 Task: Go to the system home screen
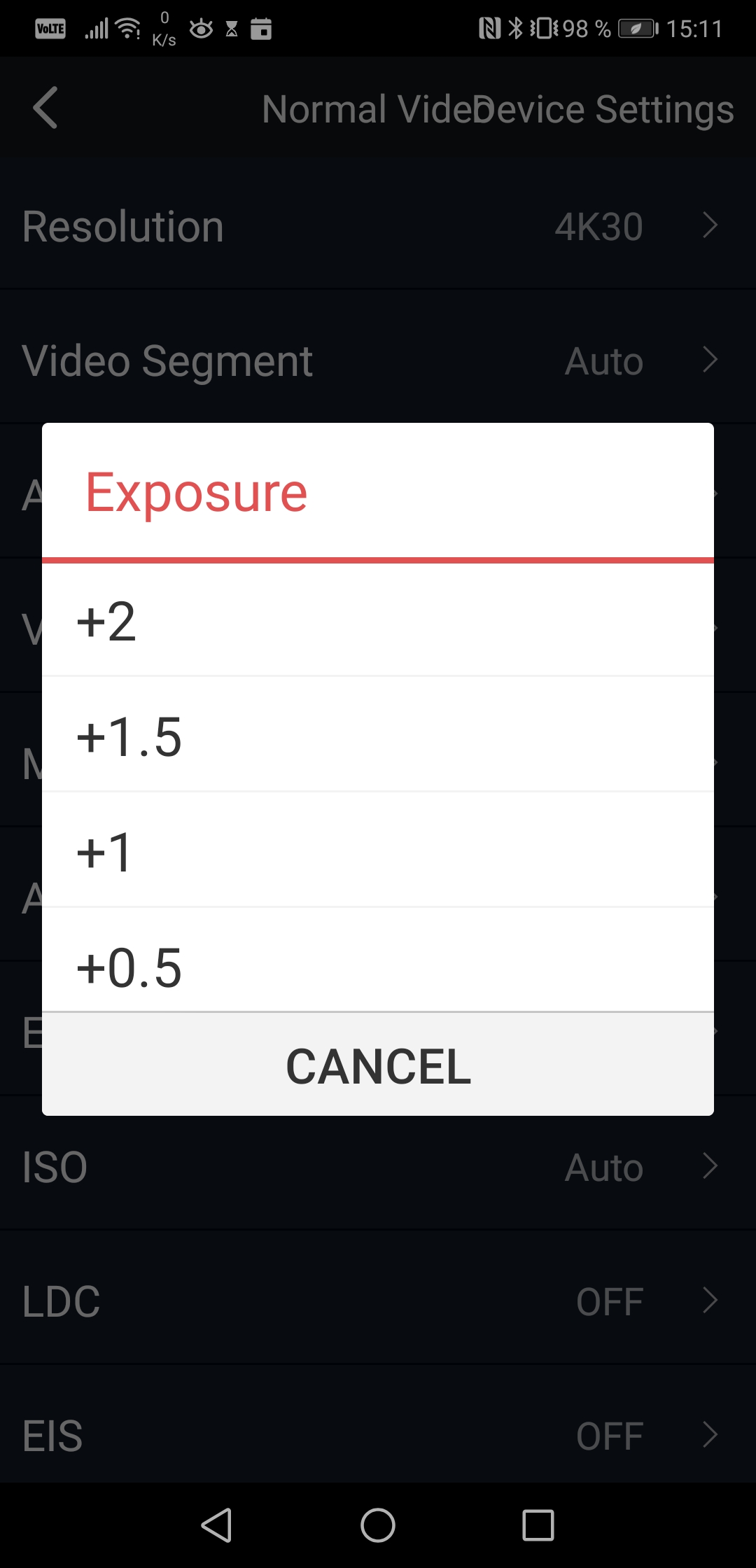pyautogui.click(x=378, y=1525)
